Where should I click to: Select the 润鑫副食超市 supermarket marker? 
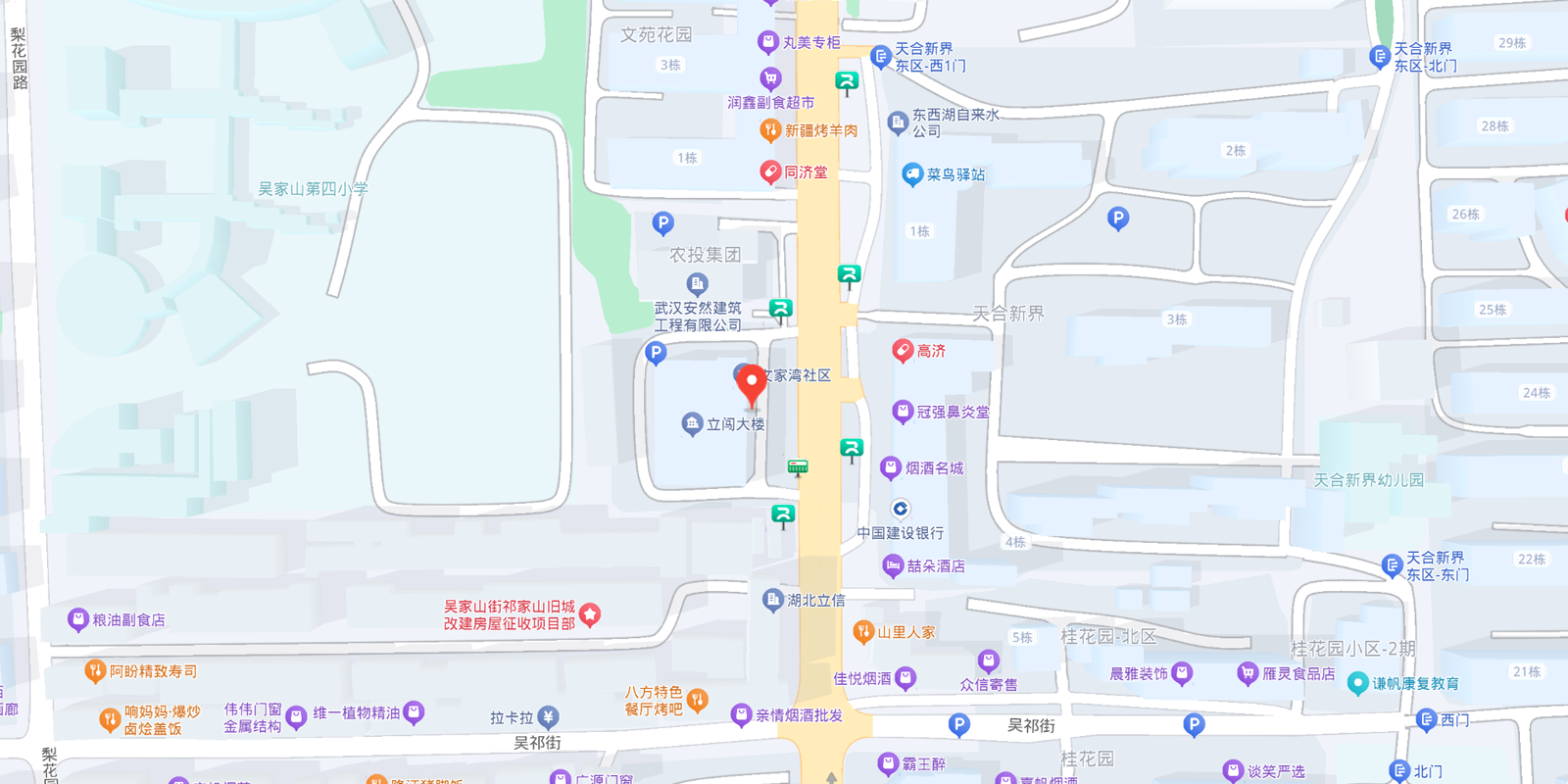(x=771, y=77)
